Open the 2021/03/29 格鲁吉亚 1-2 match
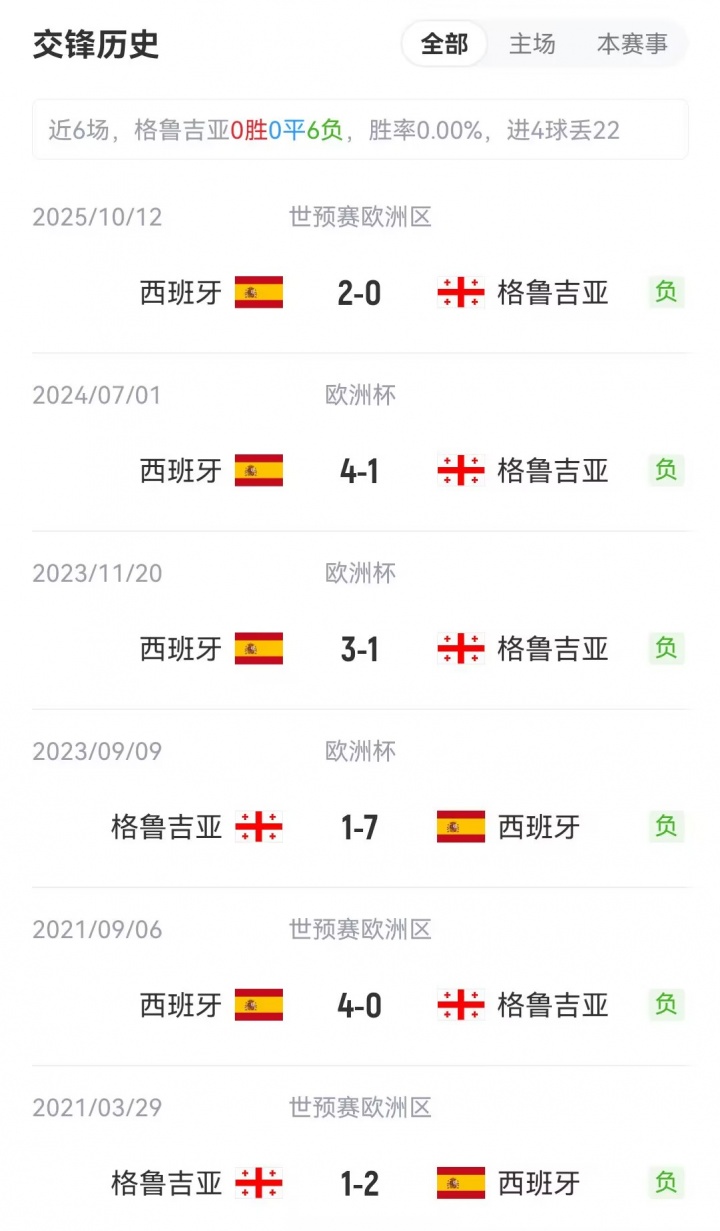Image resolution: width=720 pixels, height=1231 pixels. pos(360,1184)
